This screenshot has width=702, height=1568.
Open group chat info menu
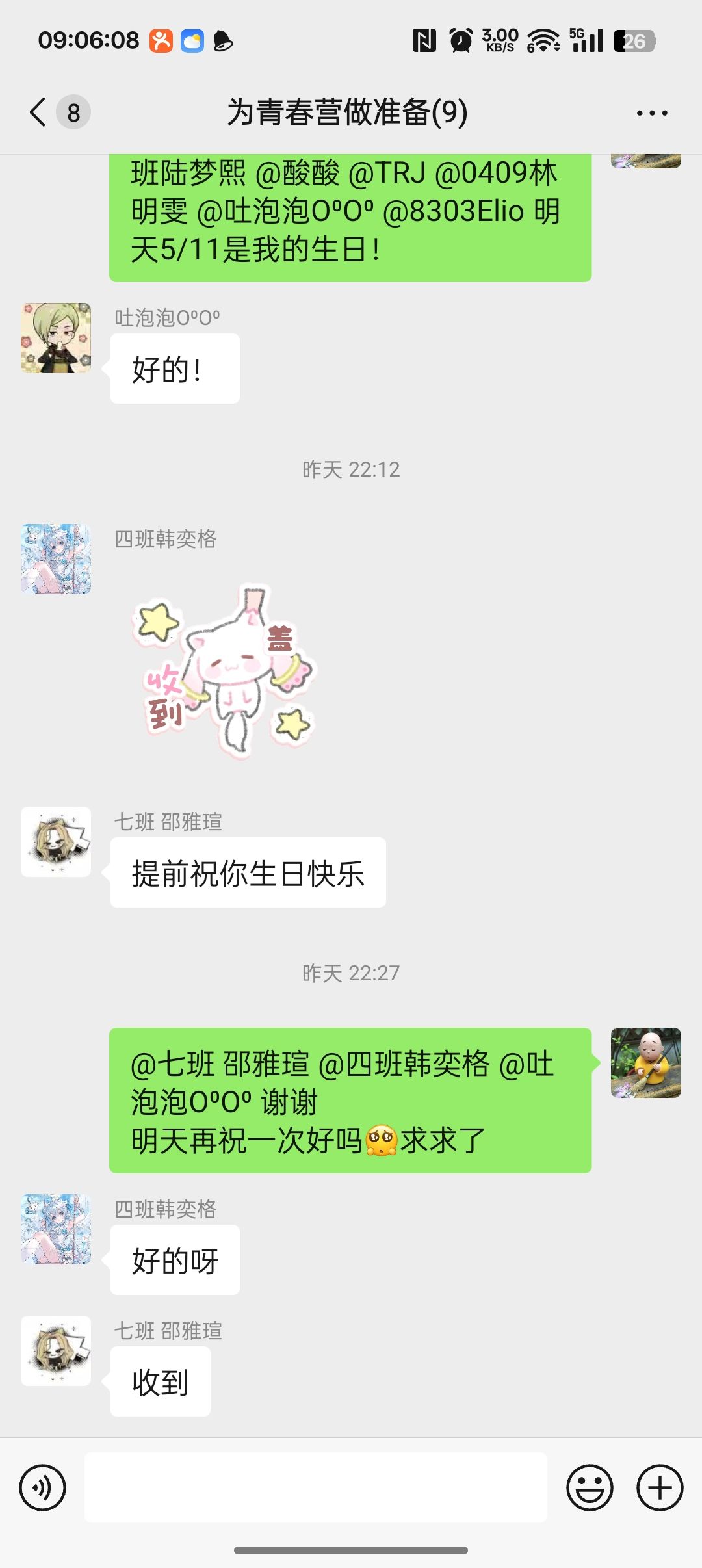pos(651,112)
